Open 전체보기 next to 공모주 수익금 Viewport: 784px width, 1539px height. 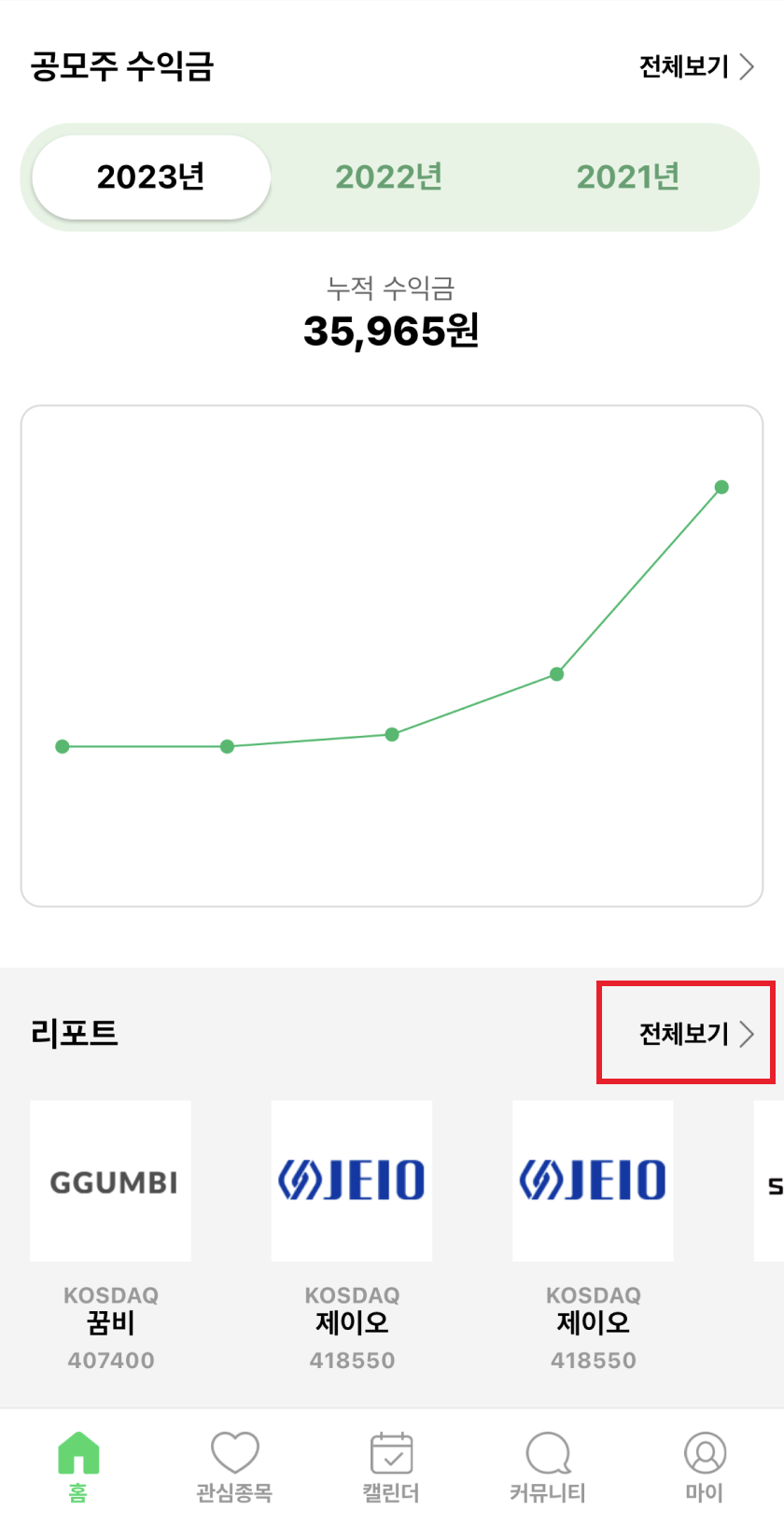pos(696,66)
